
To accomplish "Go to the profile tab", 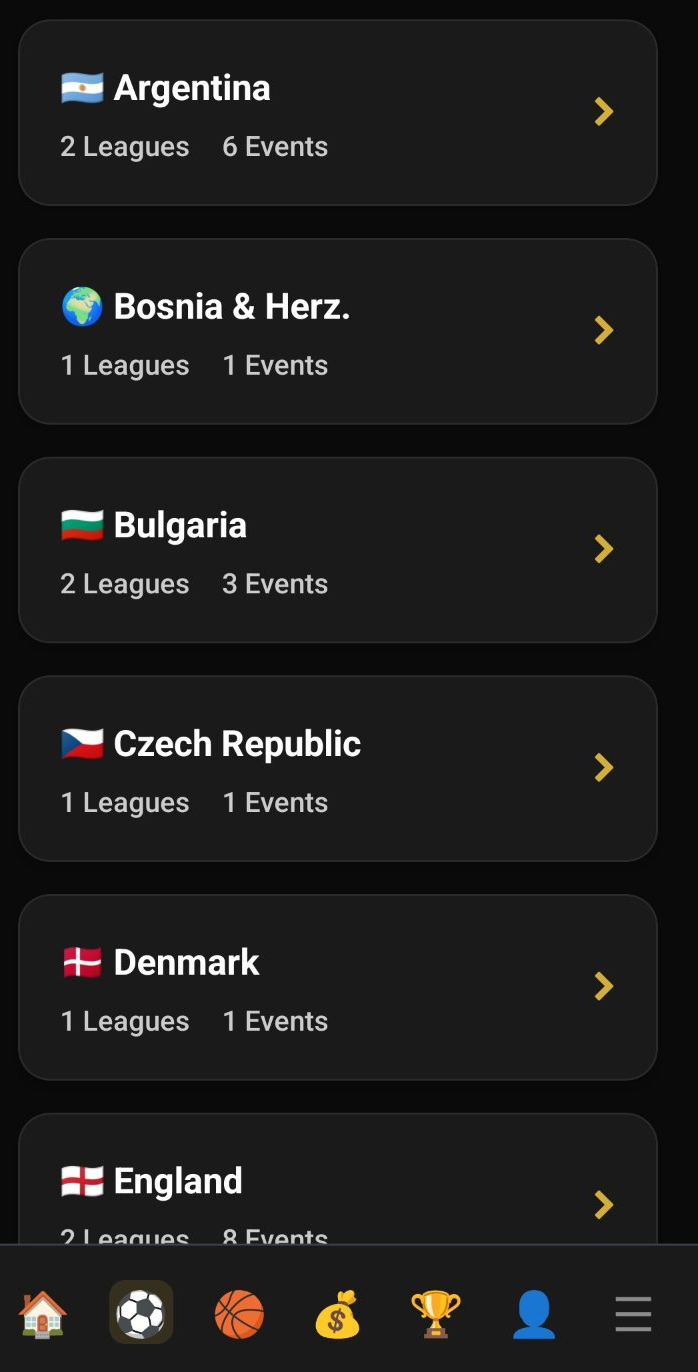I will 534,1313.
